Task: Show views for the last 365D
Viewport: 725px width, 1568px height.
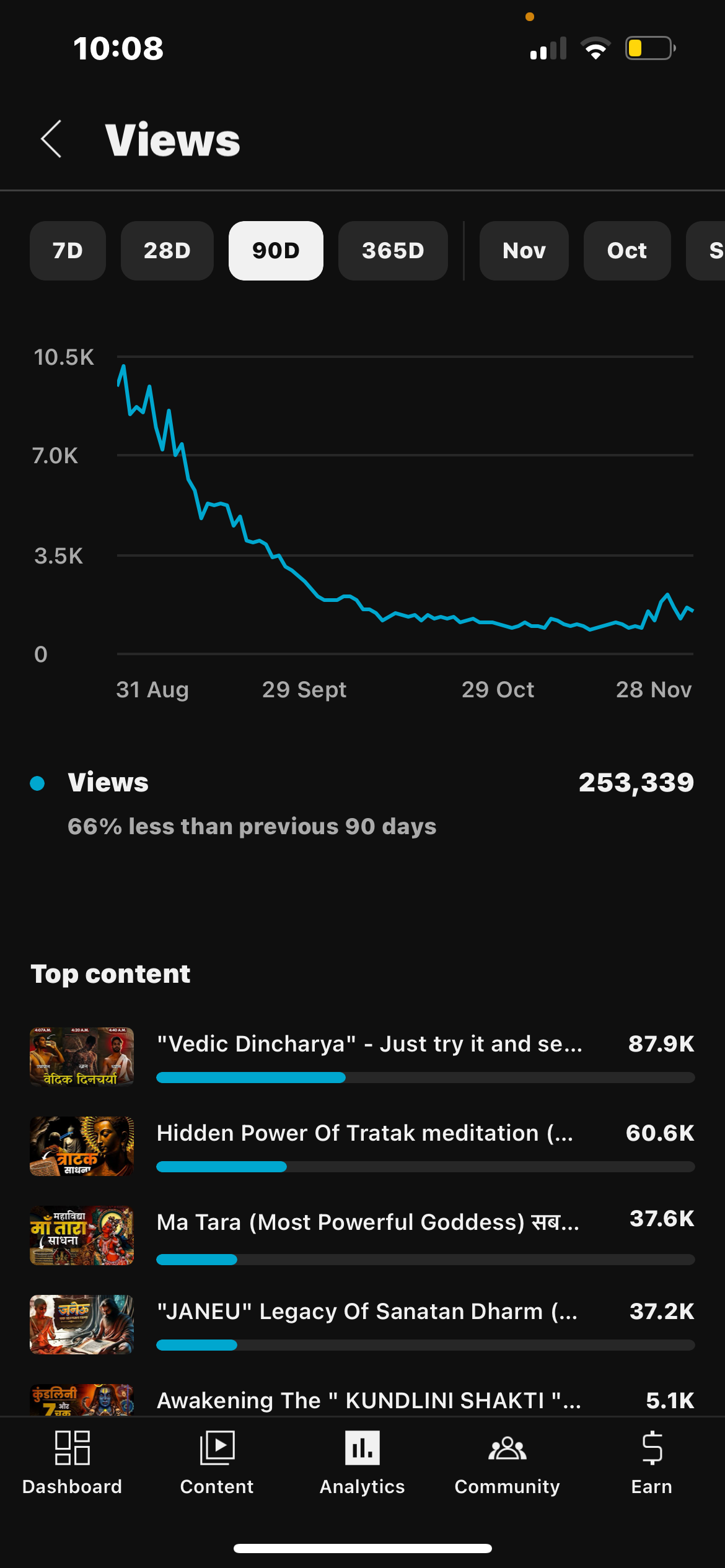Action: pos(393,251)
